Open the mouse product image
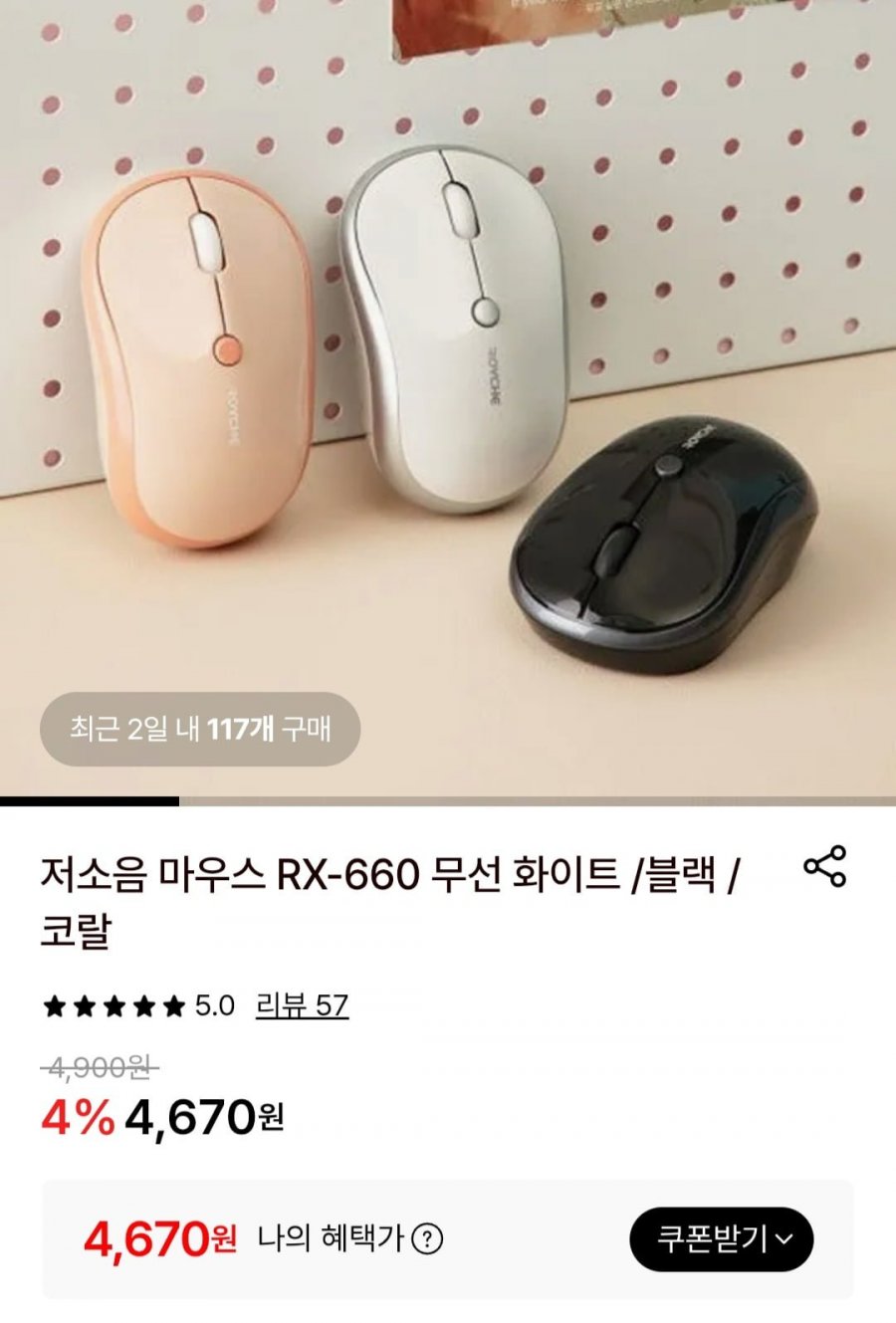Screen dimensions: 896x1323 (448, 398)
